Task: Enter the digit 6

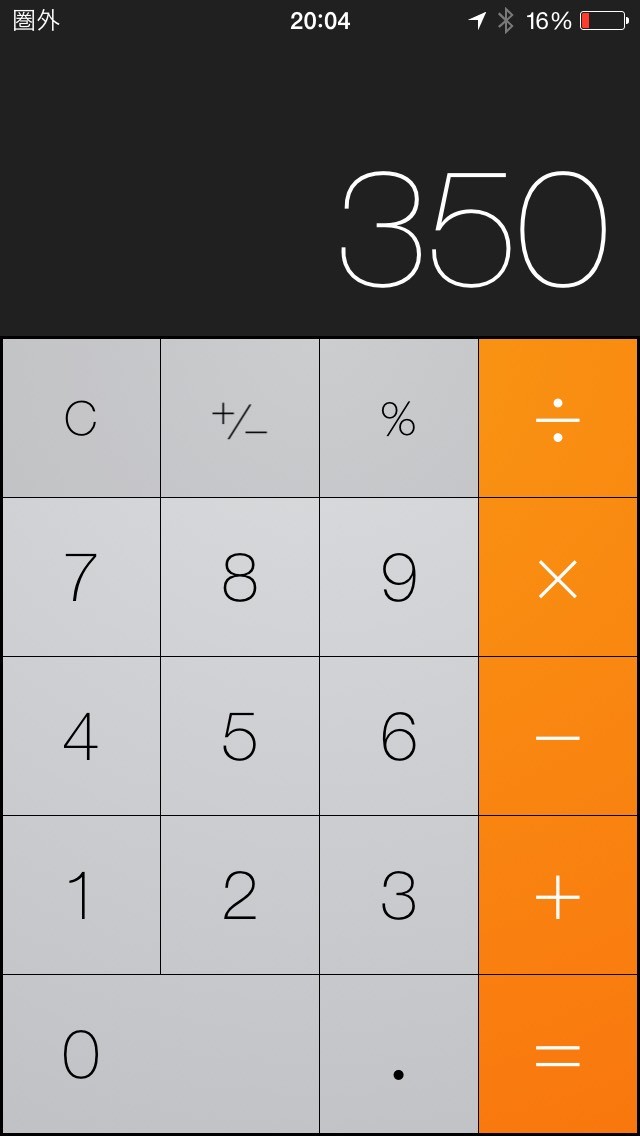Action: (399, 736)
